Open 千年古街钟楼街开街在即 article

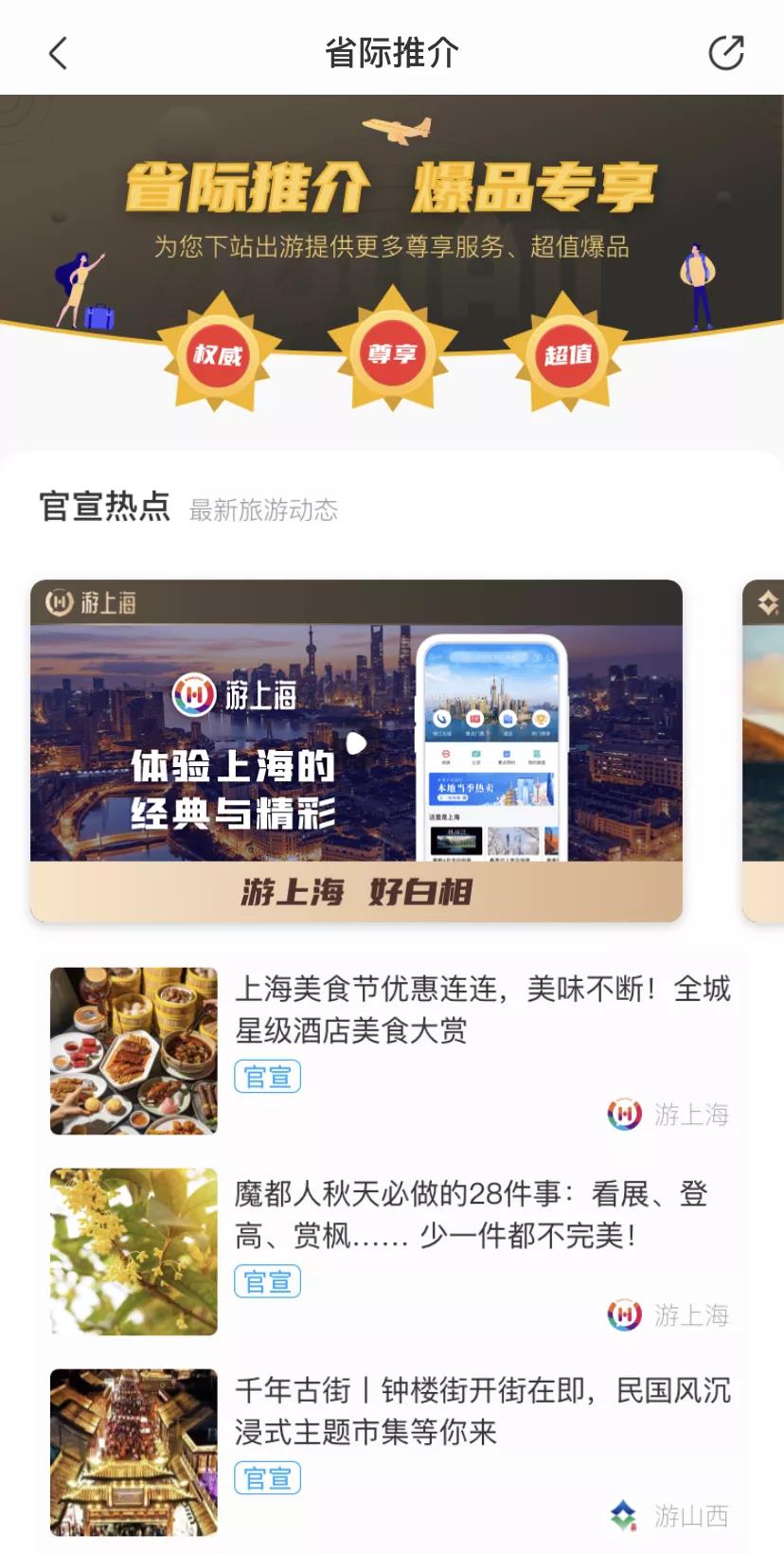click(x=481, y=1411)
